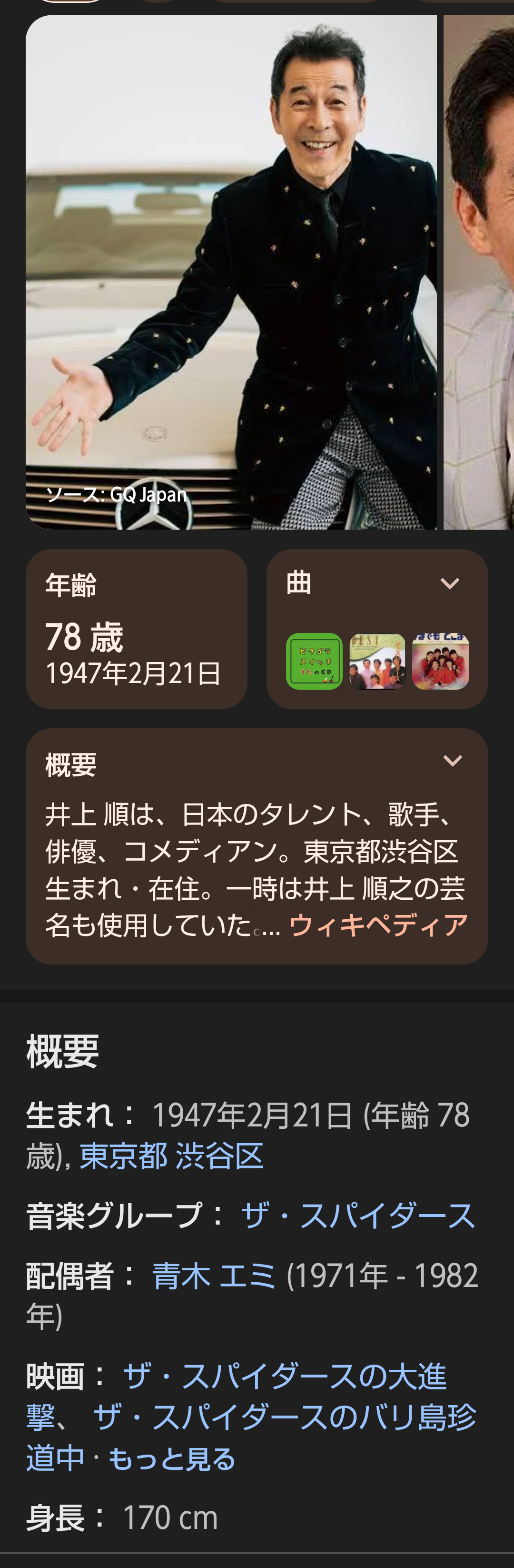Image resolution: width=514 pixels, height=1568 pixels.
Task: Open the ウィキペディア link
Action: tap(378, 925)
